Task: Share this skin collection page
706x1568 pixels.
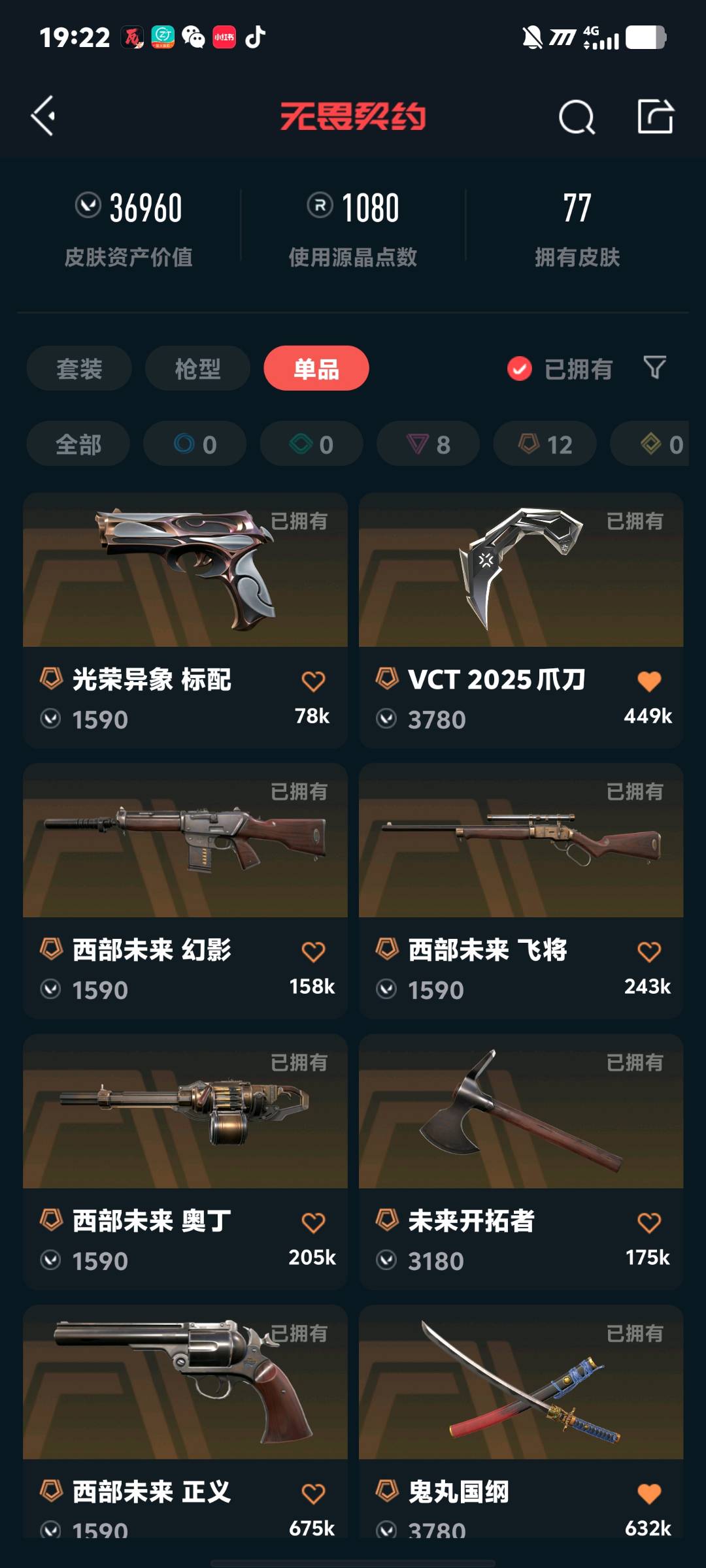Action: click(655, 117)
